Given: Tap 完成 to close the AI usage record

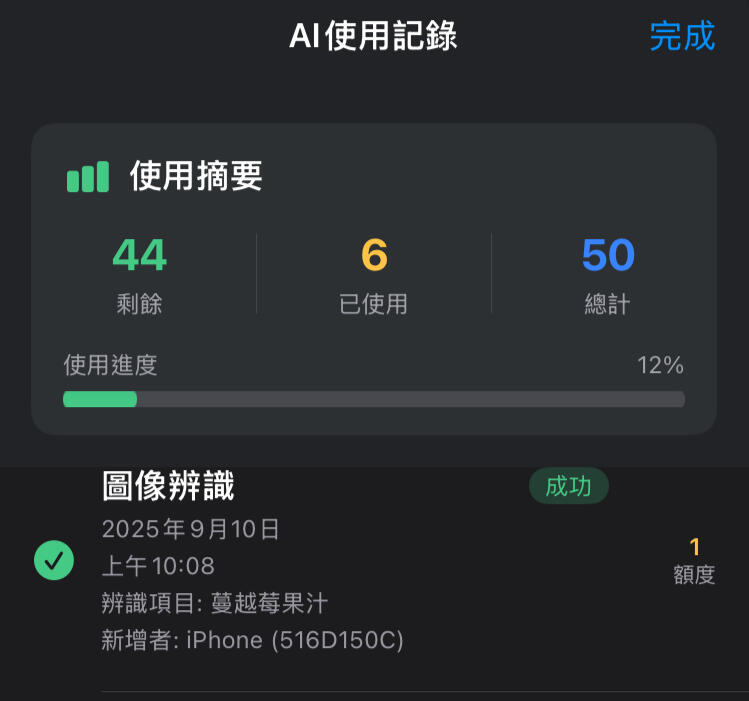Looking at the screenshot, I should pyautogui.click(x=682, y=36).
